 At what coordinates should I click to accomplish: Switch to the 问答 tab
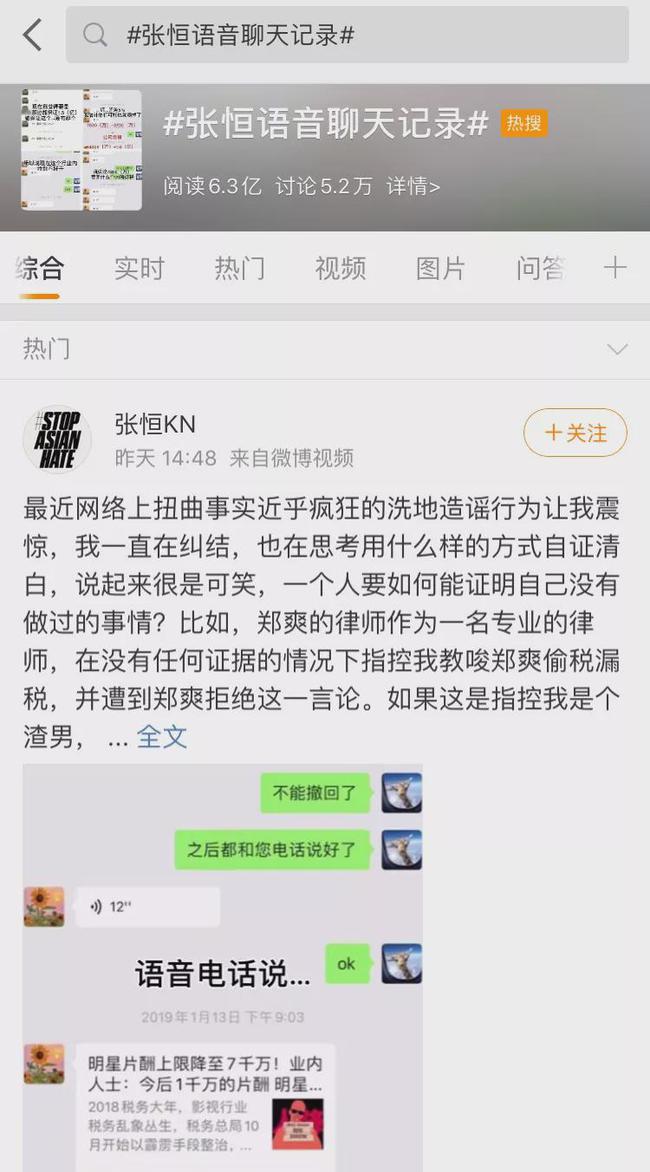tap(541, 268)
